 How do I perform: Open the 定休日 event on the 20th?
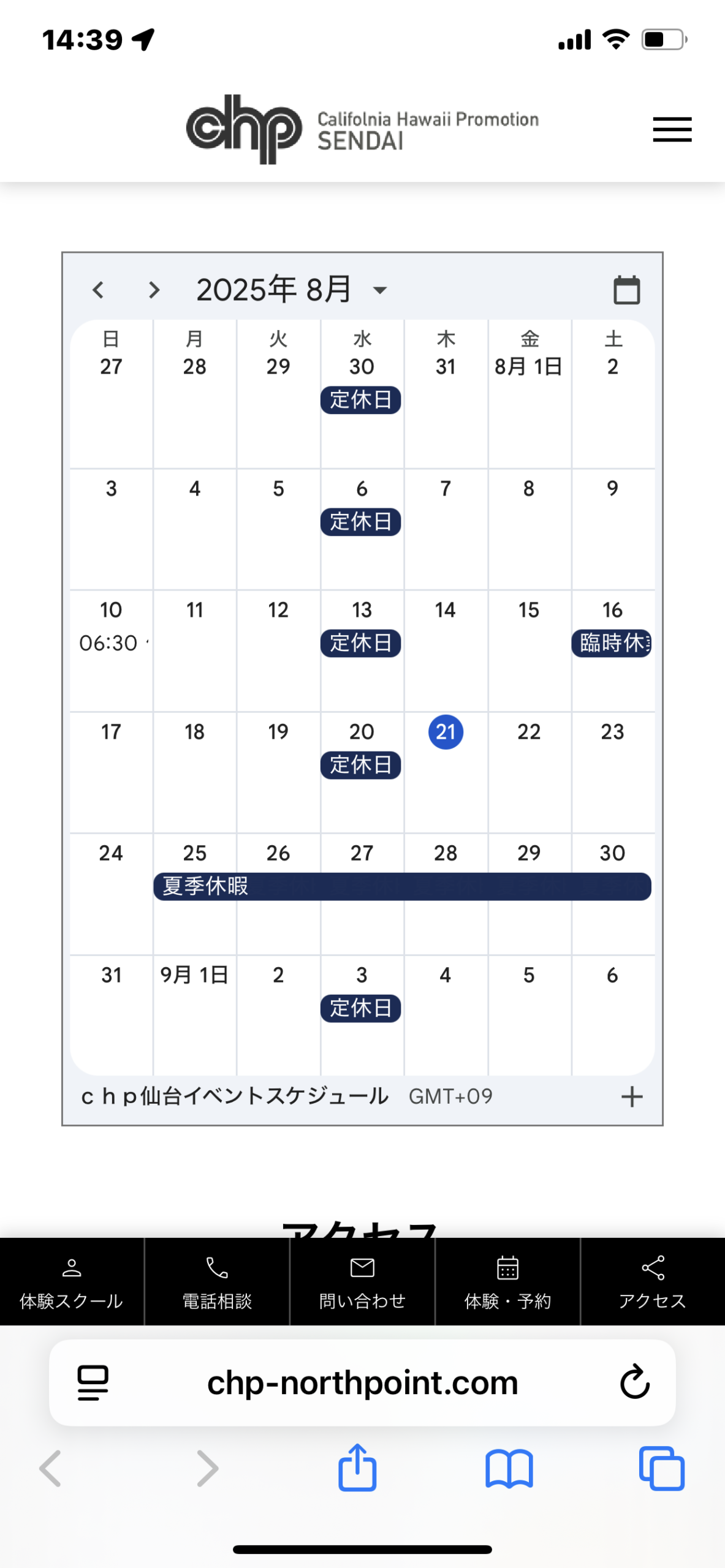[x=361, y=765]
